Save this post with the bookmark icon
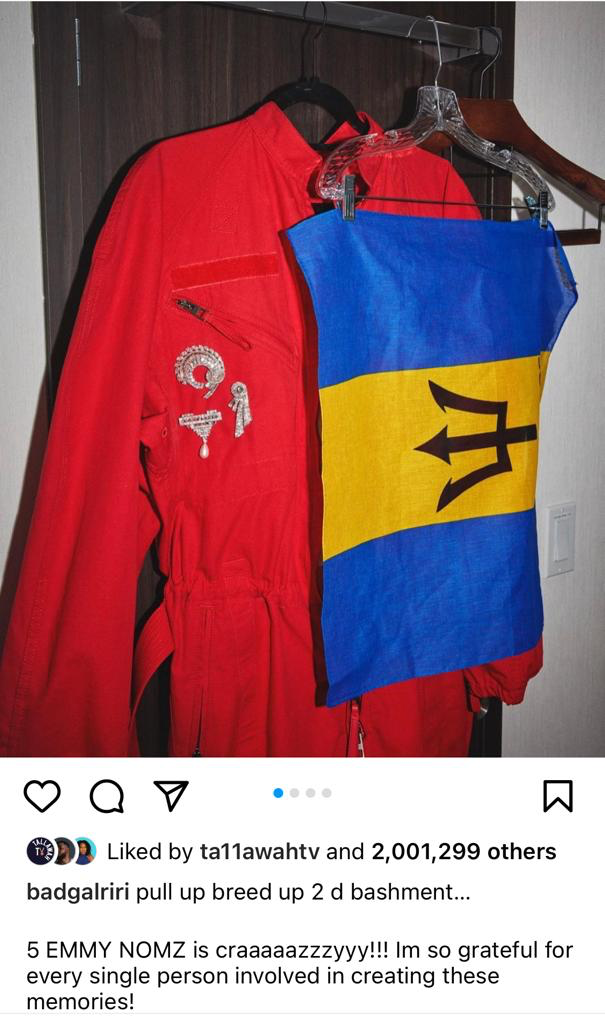 [557, 796]
